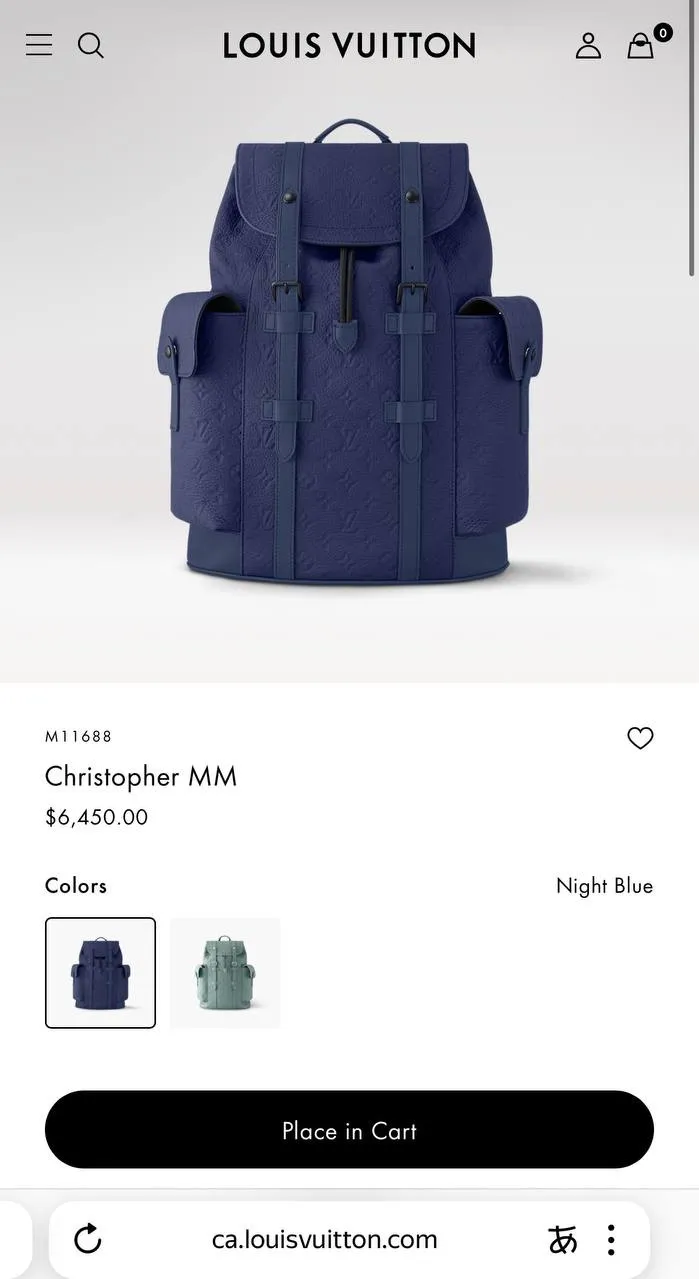Edit the ca.louisvuitton.com address bar
The width and height of the screenshot is (699, 1279).
click(325, 1239)
